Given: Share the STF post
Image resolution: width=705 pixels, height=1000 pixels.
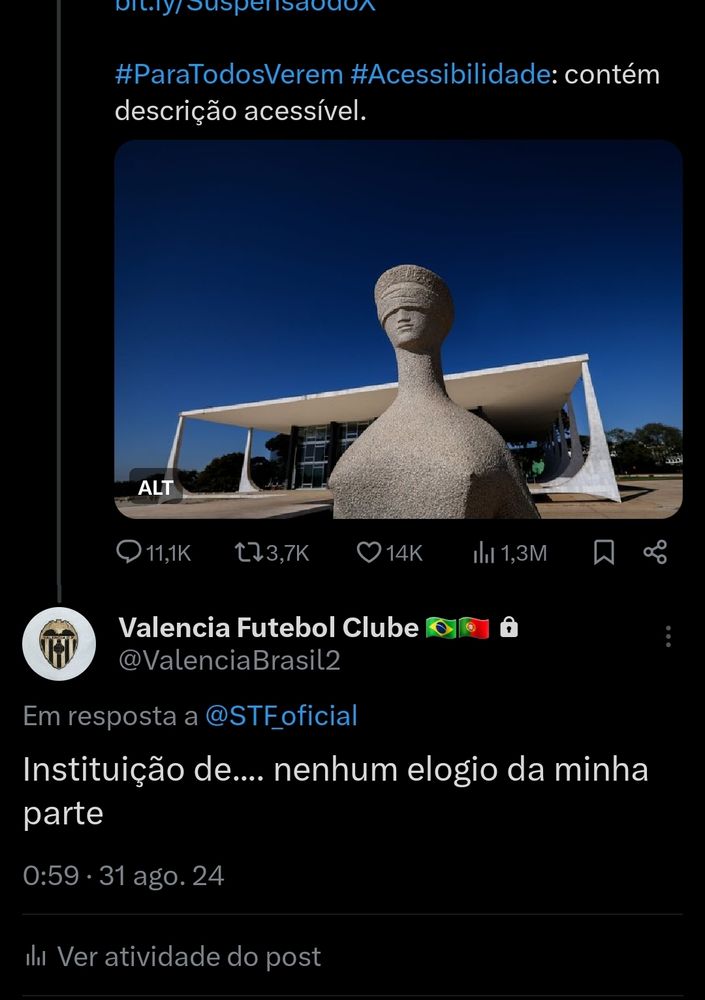Looking at the screenshot, I should tap(655, 552).
